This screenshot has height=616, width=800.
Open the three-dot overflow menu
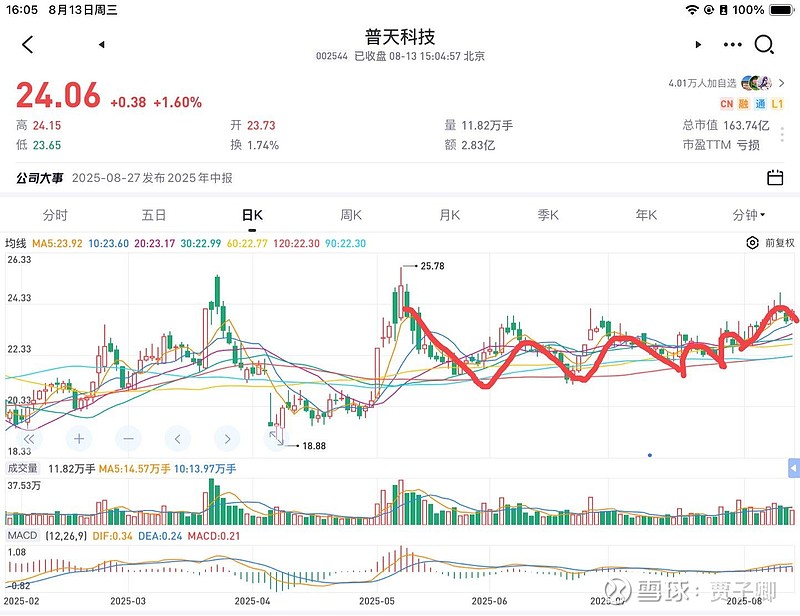coord(732,44)
